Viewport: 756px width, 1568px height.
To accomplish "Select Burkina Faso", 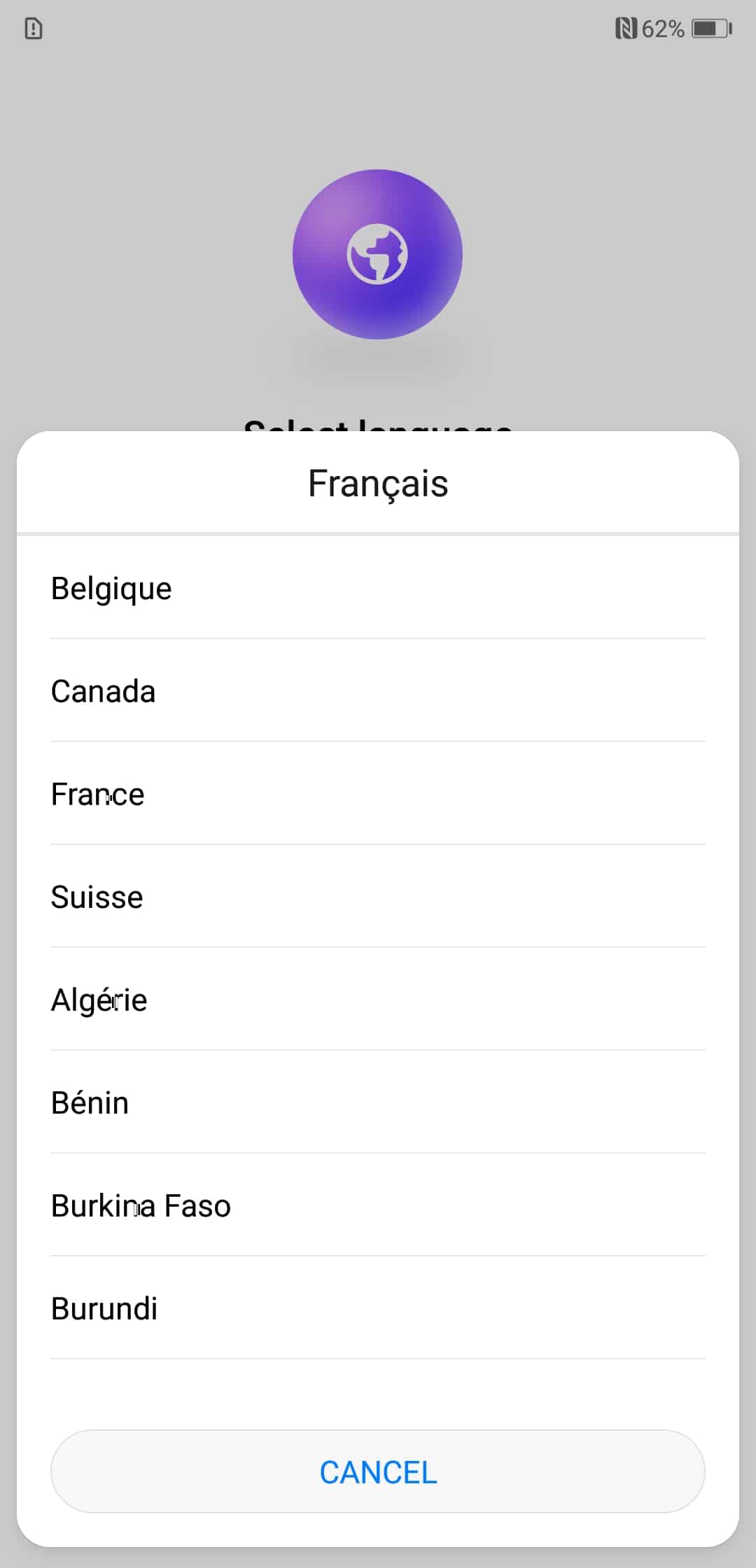I will [378, 1205].
